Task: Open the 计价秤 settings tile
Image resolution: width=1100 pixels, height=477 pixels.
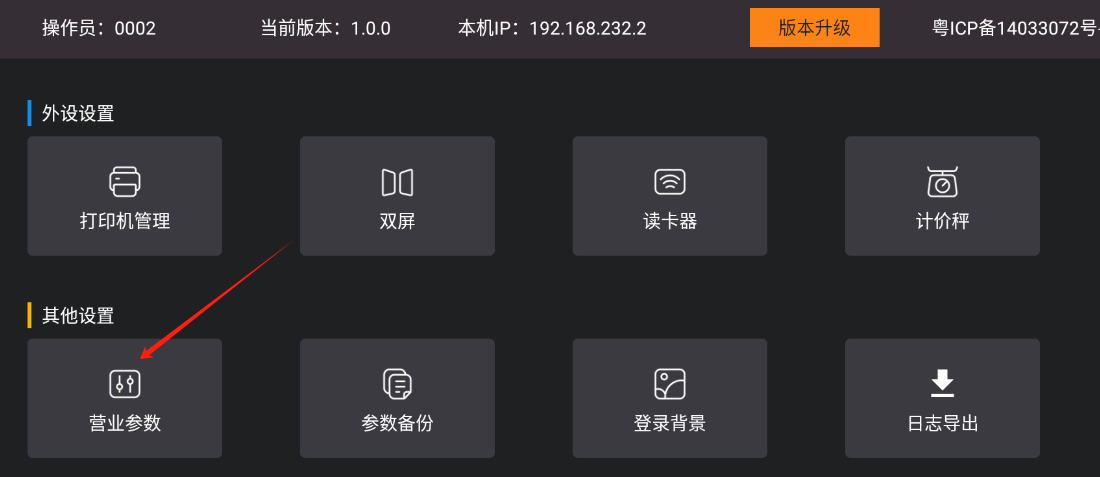Action: click(x=942, y=196)
